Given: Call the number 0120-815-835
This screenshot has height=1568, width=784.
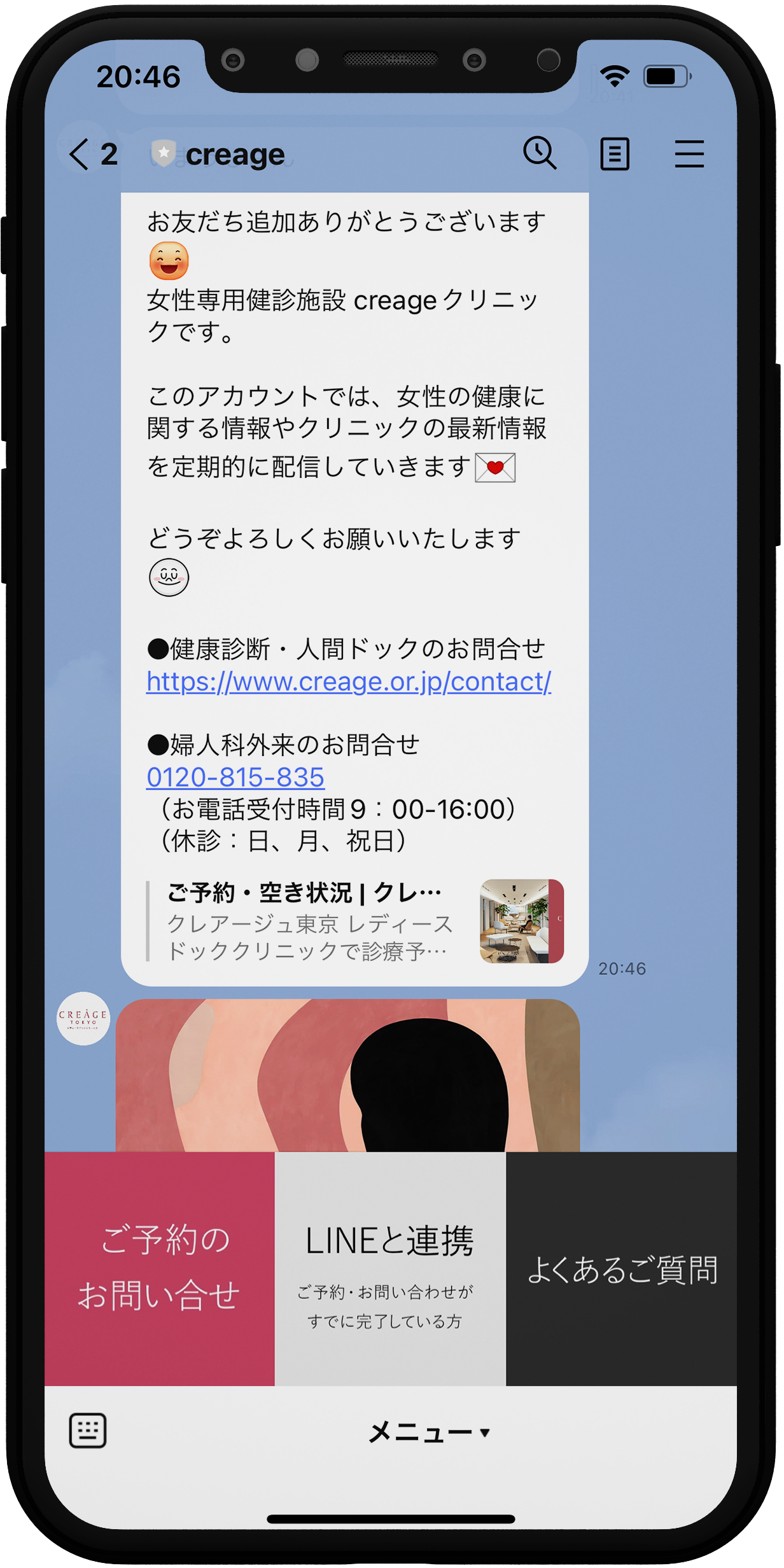Looking at the screenshot, I should pos(235,778).
